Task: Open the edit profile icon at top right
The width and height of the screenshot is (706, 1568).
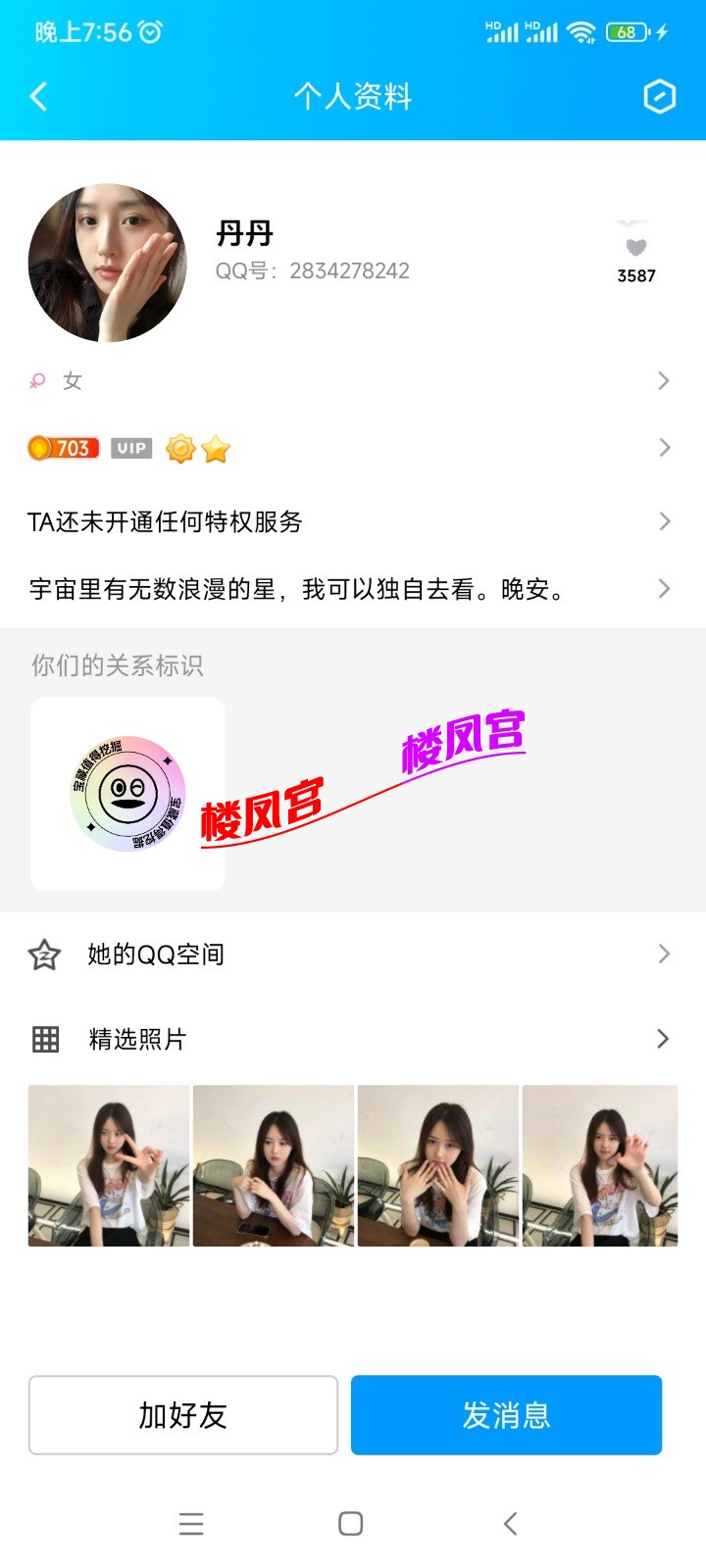Action: [x=659, y=97]
